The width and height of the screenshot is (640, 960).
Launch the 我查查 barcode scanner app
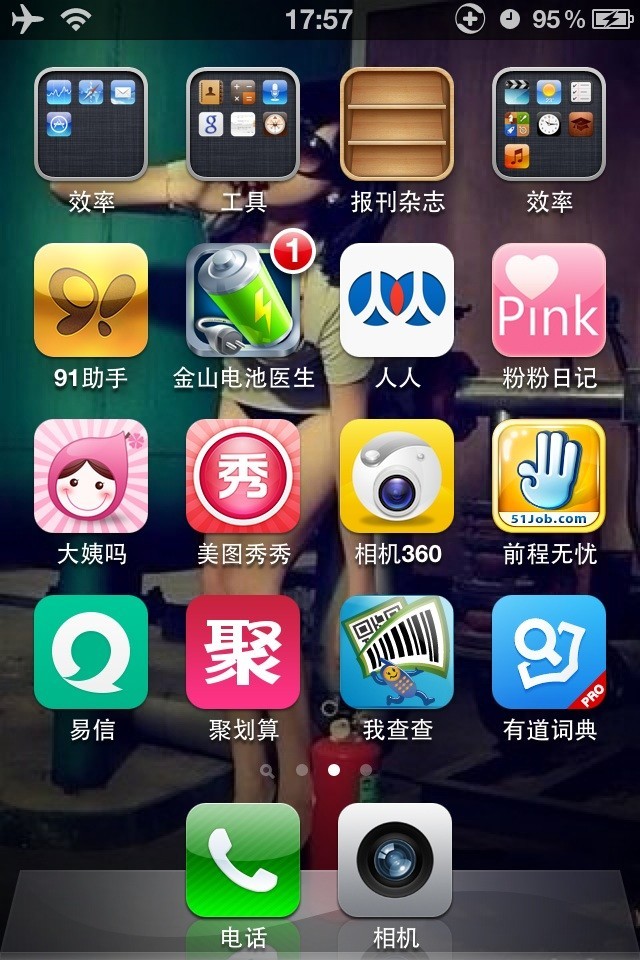click(x=397, y=652)
